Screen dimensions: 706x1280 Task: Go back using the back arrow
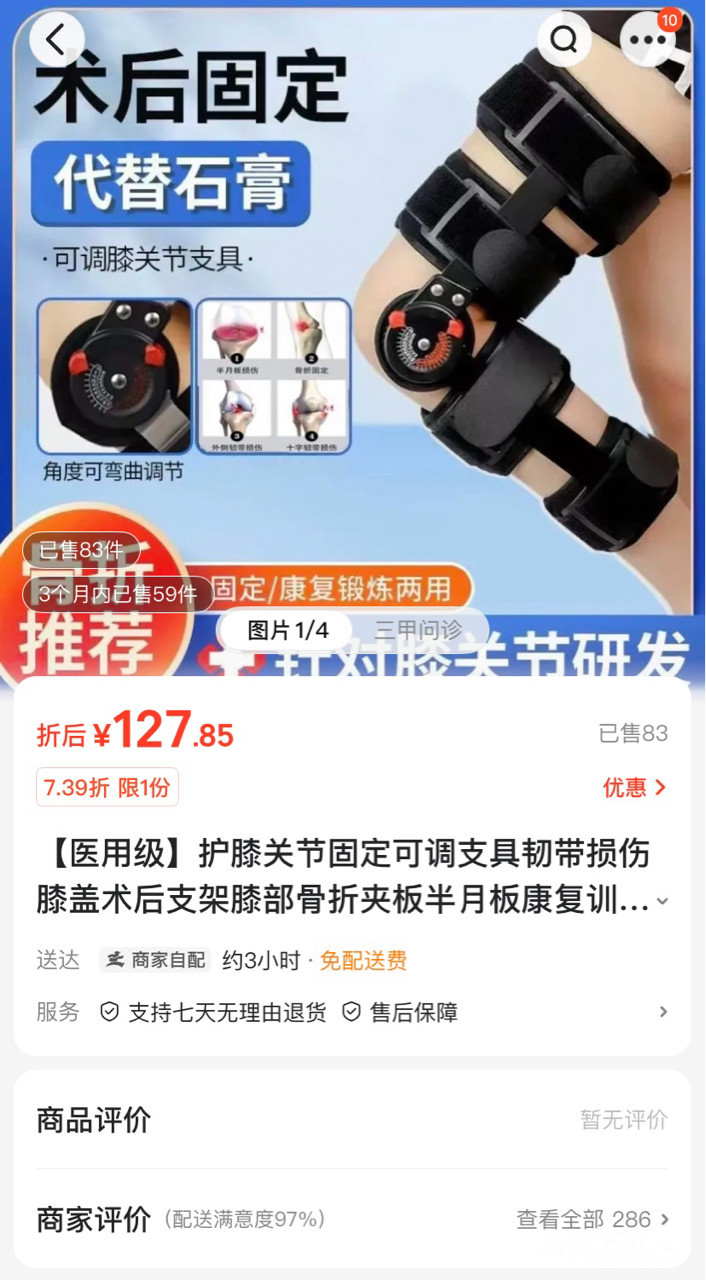click(56, 40)
